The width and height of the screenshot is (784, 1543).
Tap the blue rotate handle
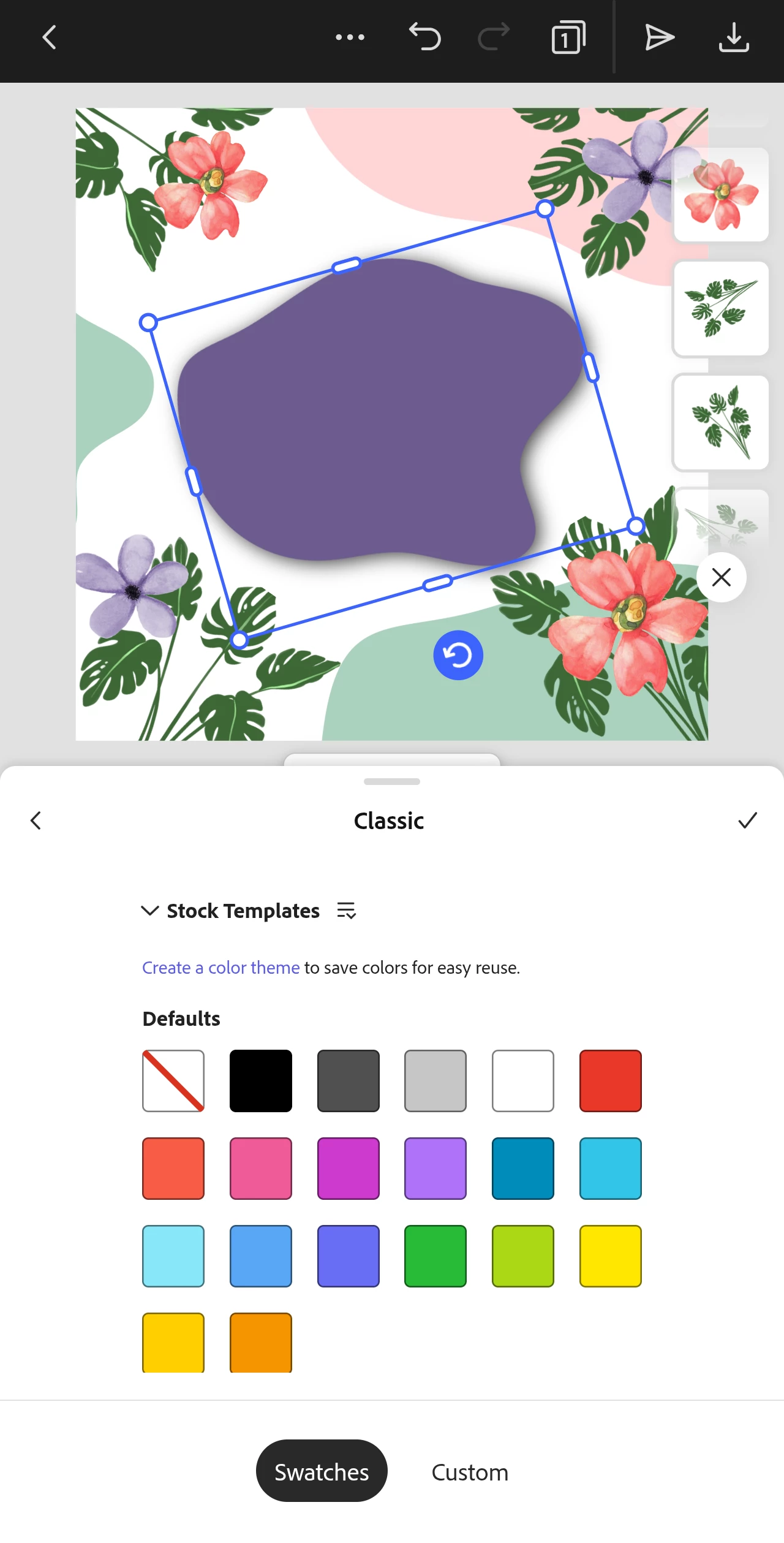[458, 655]
